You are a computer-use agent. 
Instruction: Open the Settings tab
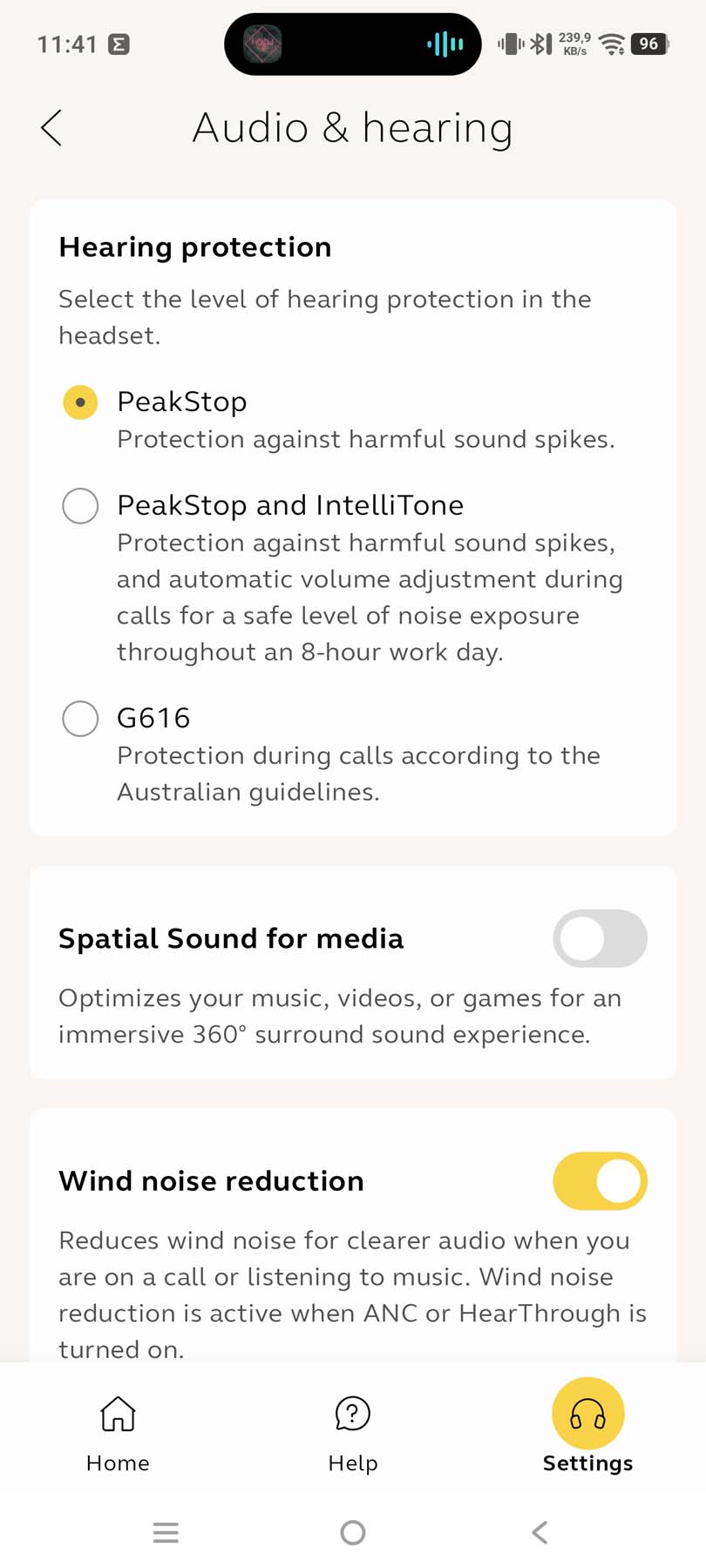click(588, 1429)
